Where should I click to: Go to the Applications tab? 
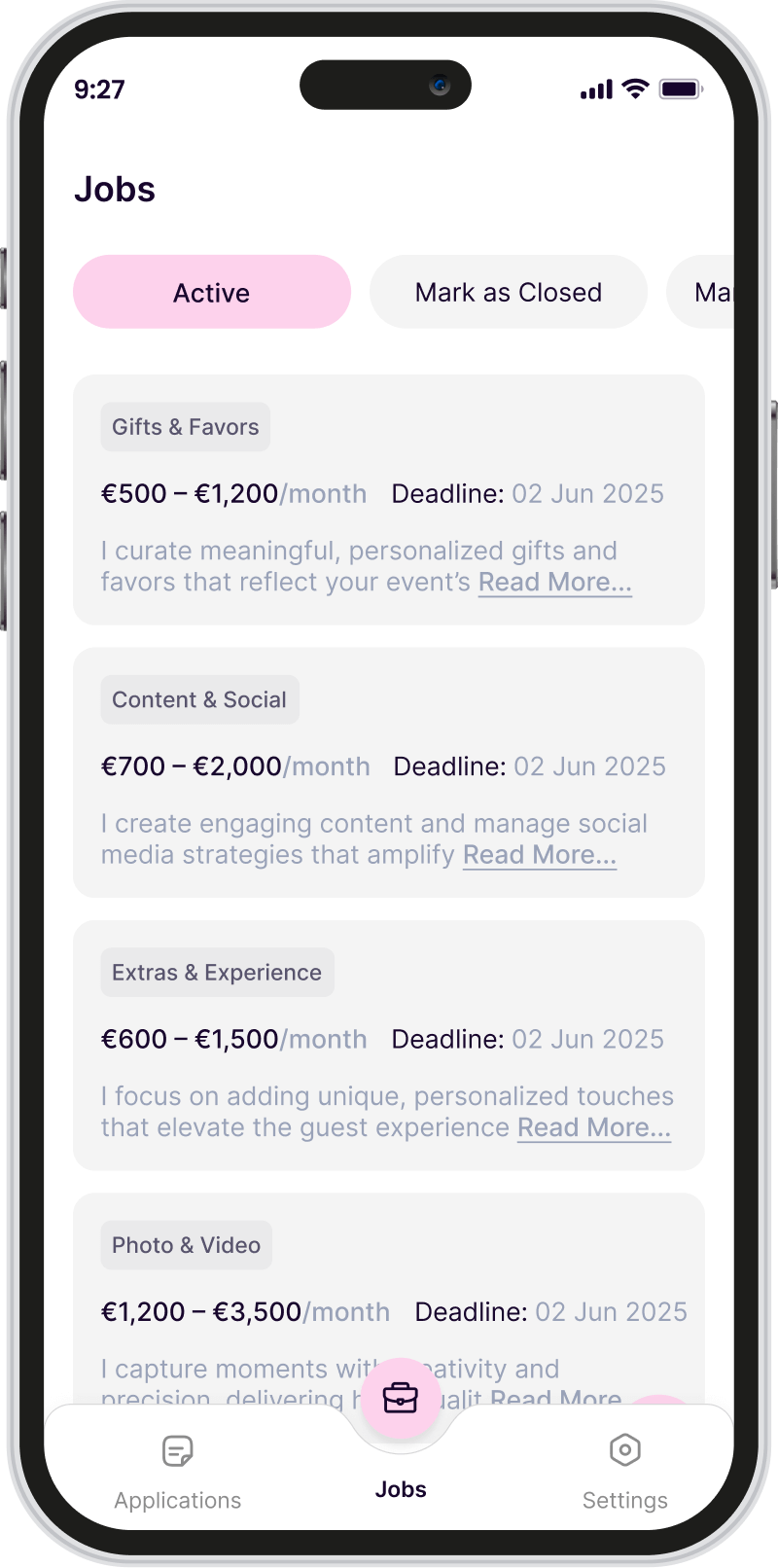(177, 1471)
